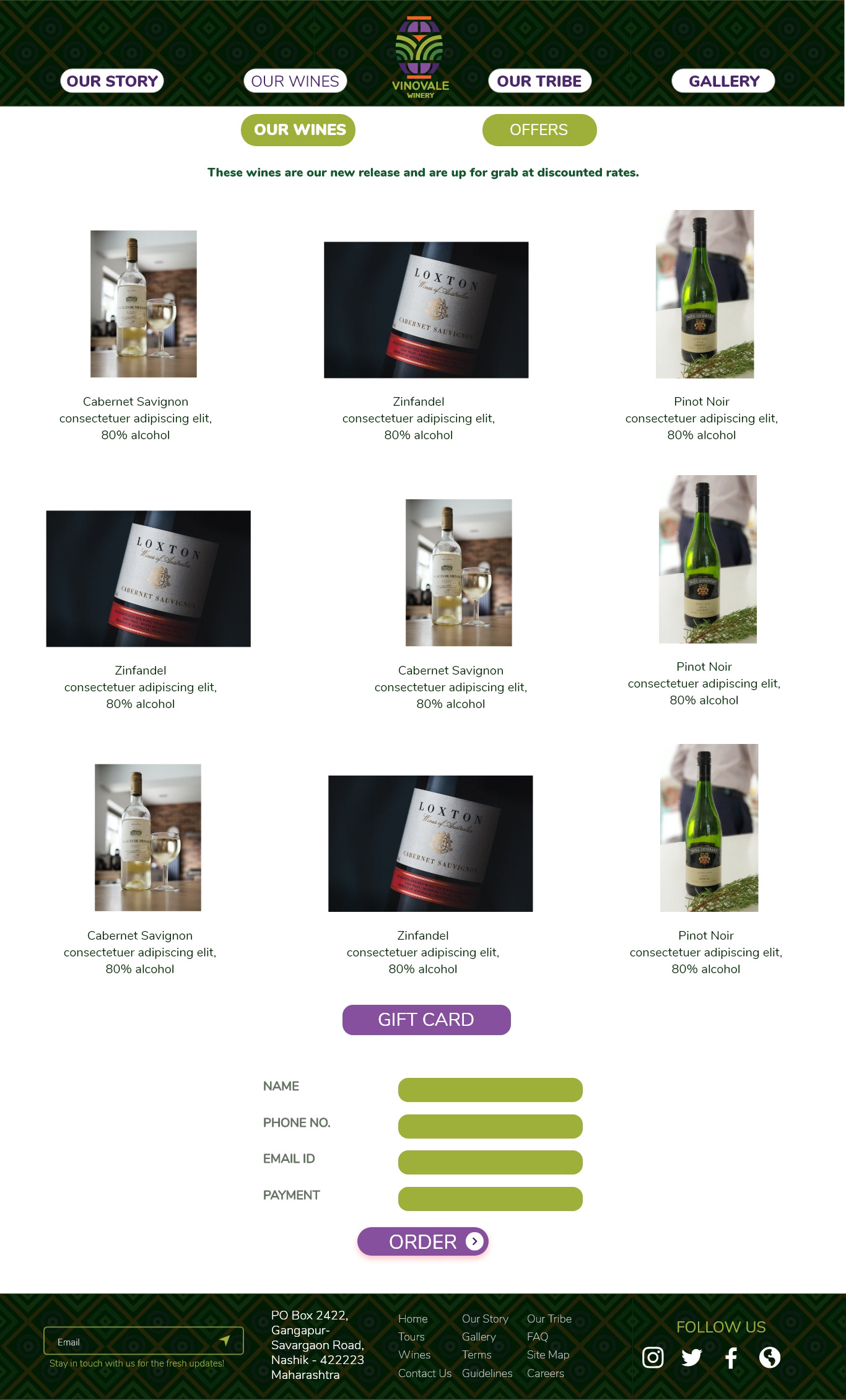Tap the Email ID field
The image size is (846, 1400).
point(491,1162)
